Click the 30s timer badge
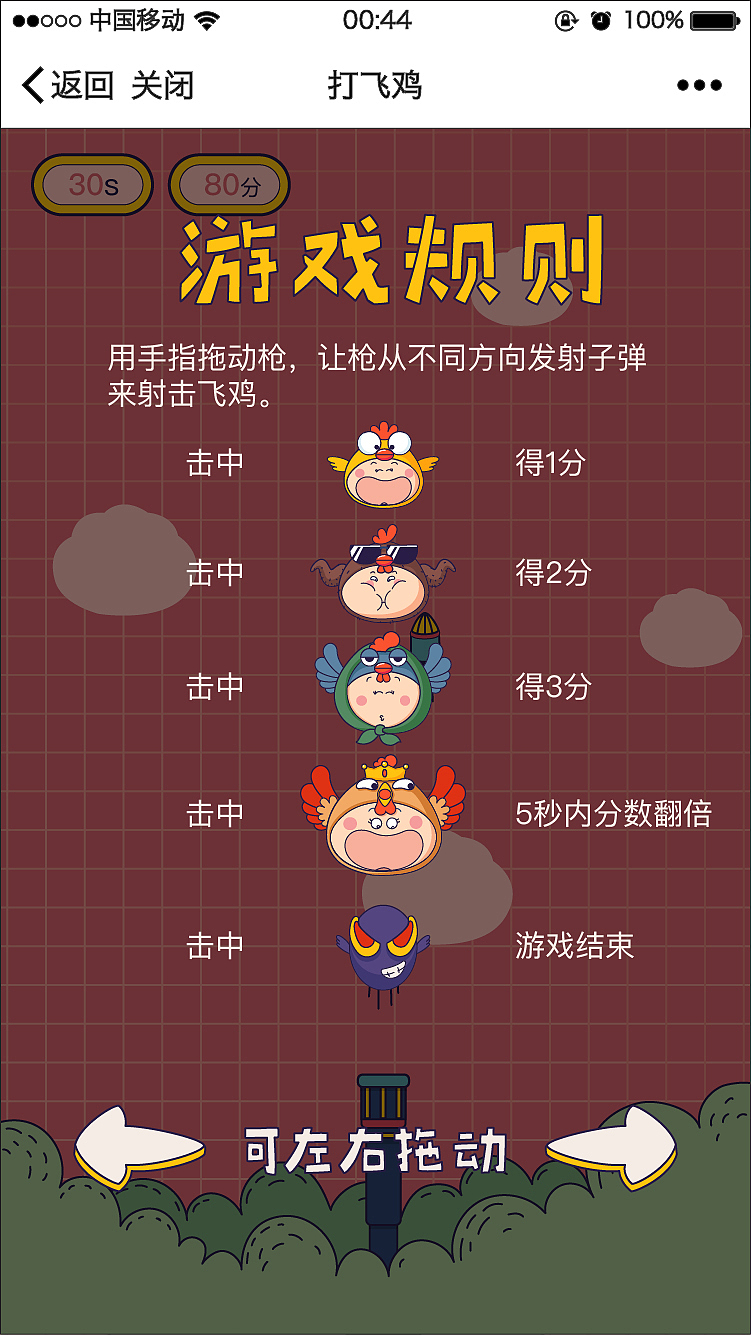Image resolution: width=751 pixels, height=1335 pixels. [x=92, y=184]
